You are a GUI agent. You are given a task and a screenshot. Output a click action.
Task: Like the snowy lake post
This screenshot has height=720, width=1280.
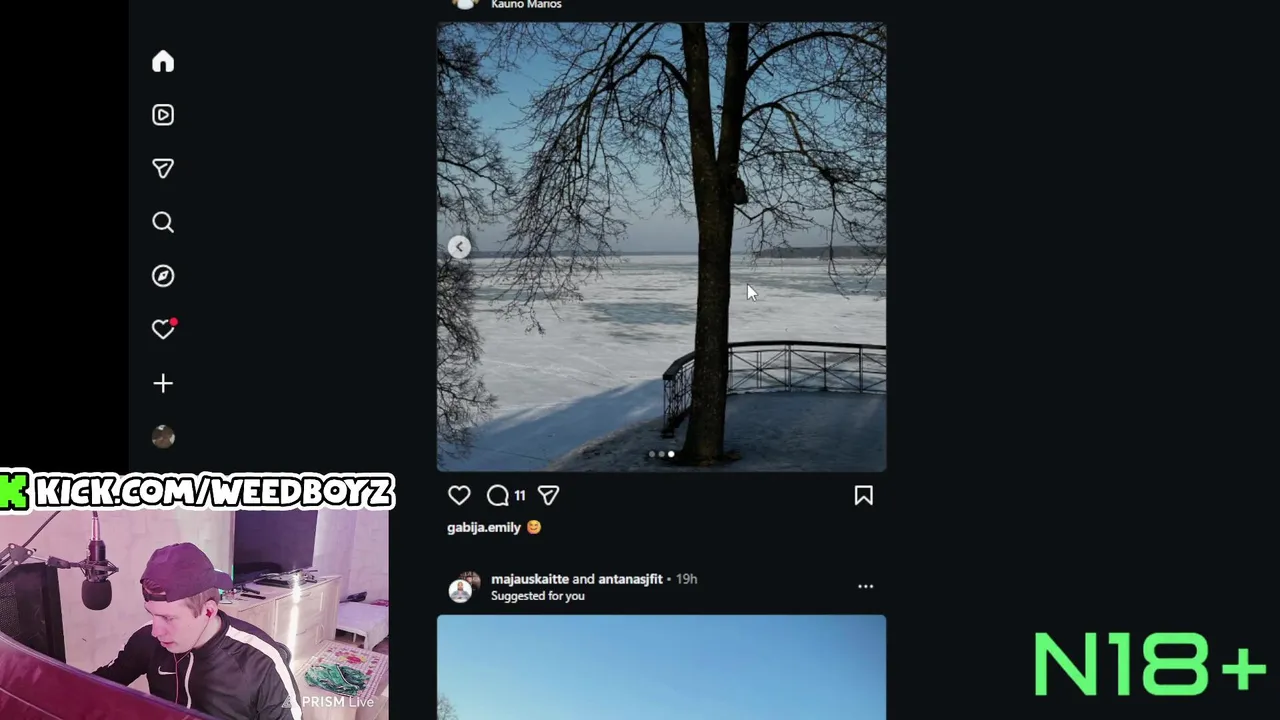(x=459, y=495)
